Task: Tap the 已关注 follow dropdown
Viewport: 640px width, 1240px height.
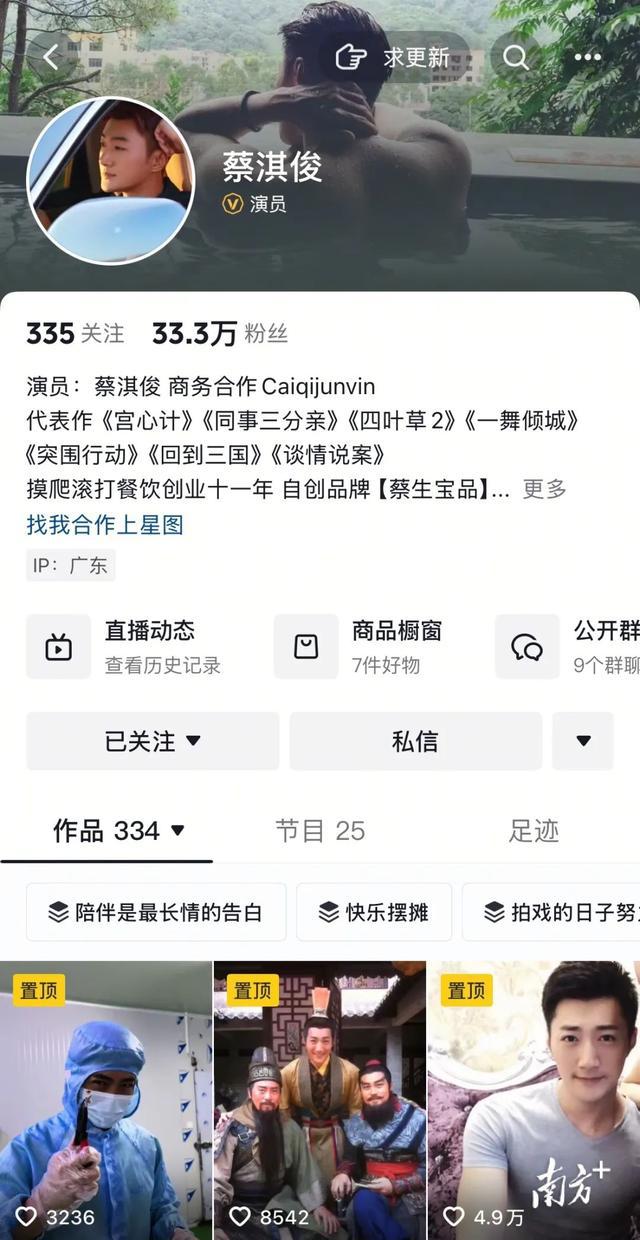Action: [153, 741]
